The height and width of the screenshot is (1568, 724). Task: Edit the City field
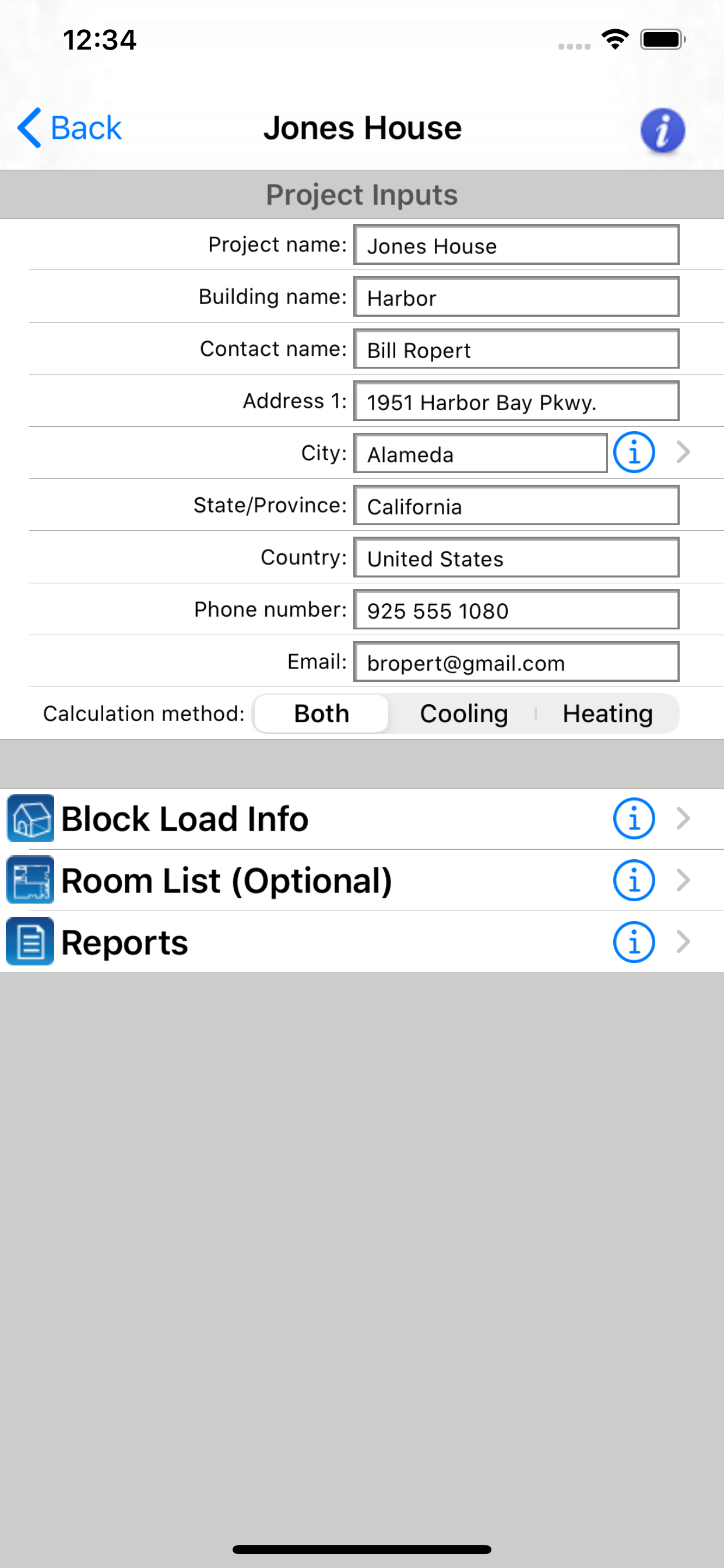tap(480, 453)
